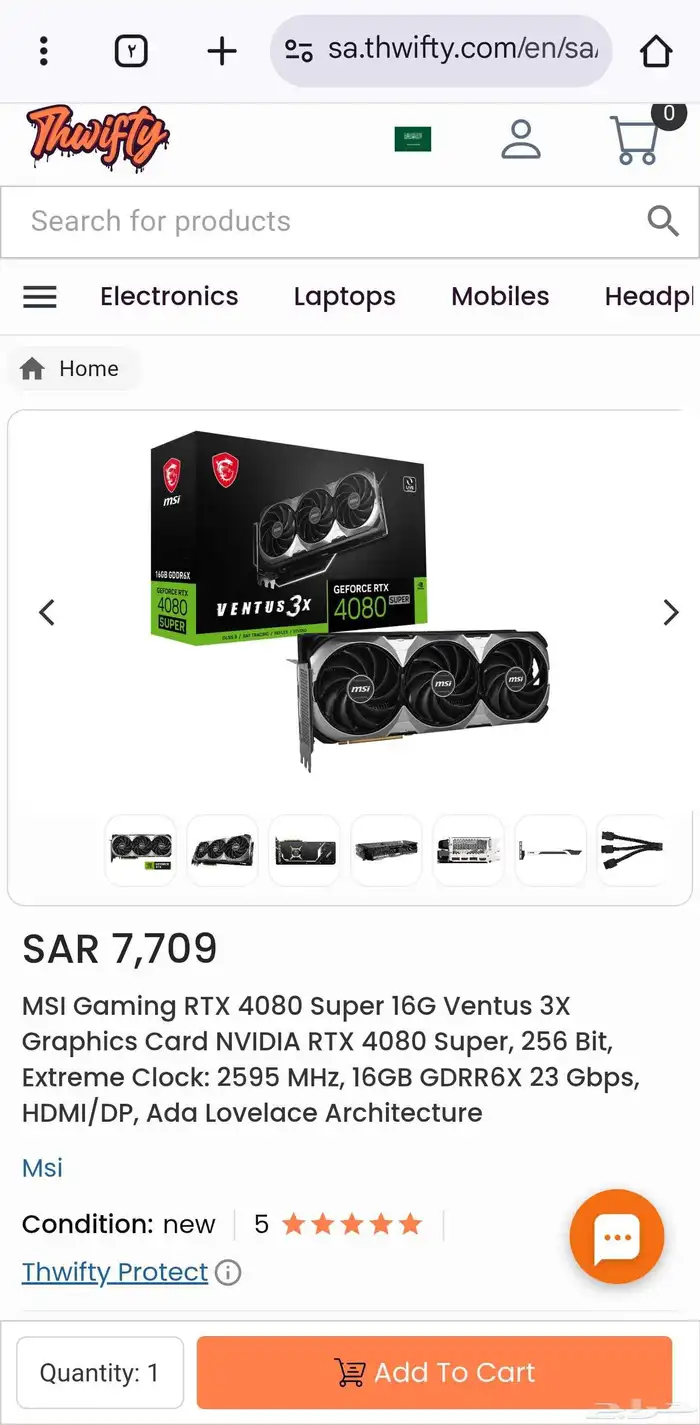Go to the browser home page
This screenshot has height=1425, width=700.
pyautogui.click(x=656, y=50)
